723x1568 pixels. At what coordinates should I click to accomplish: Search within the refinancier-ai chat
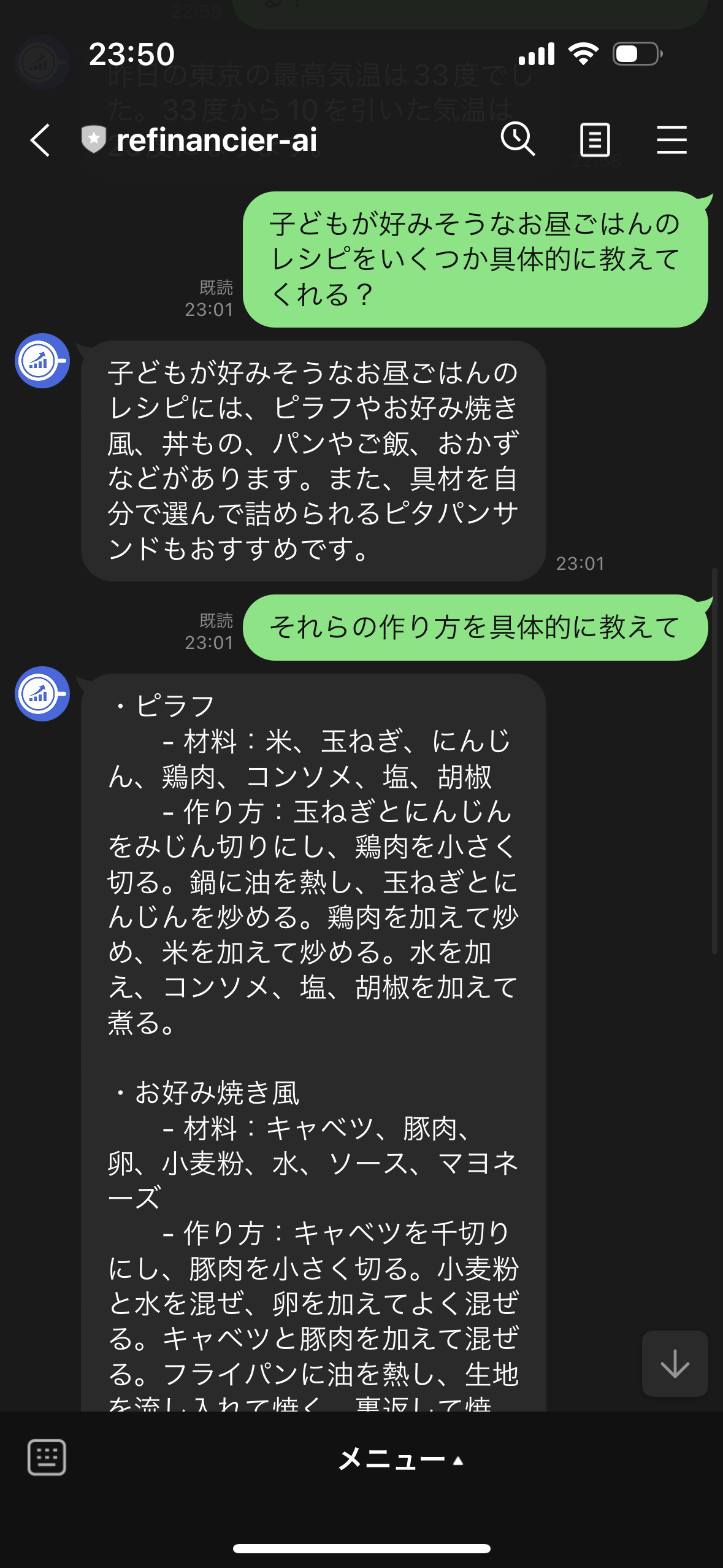pos(518,139)
